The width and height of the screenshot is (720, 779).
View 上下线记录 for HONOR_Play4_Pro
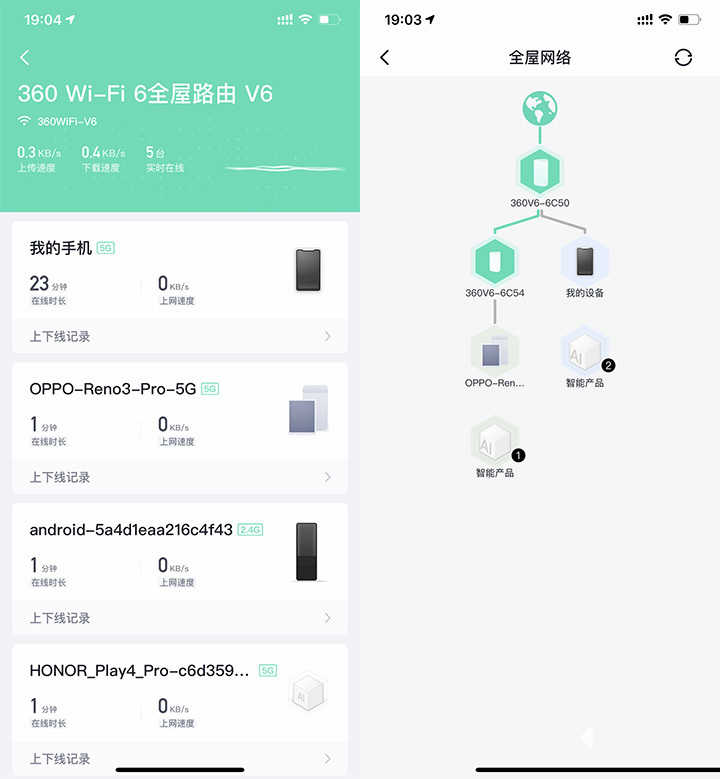[180, 758]
